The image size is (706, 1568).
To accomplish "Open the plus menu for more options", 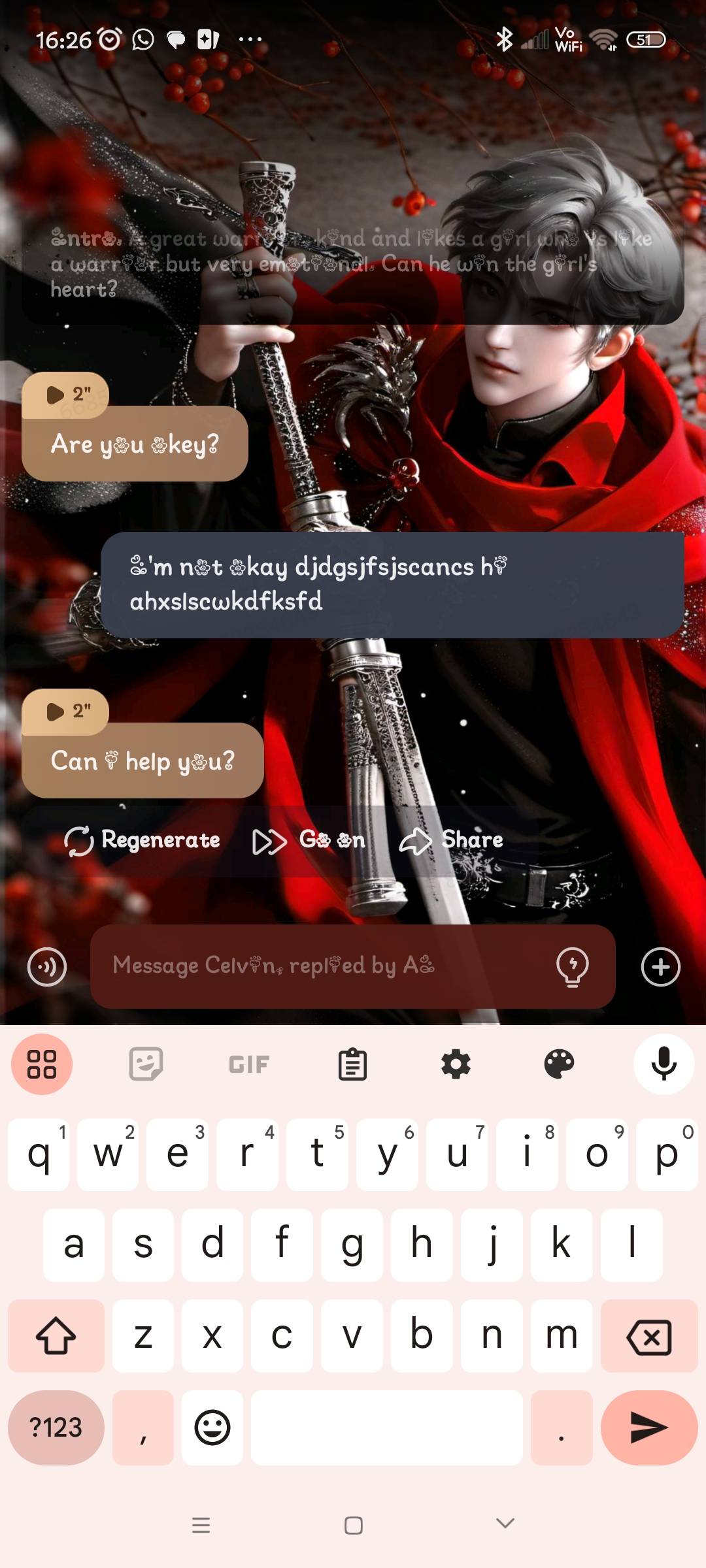I will pos(660,967).
